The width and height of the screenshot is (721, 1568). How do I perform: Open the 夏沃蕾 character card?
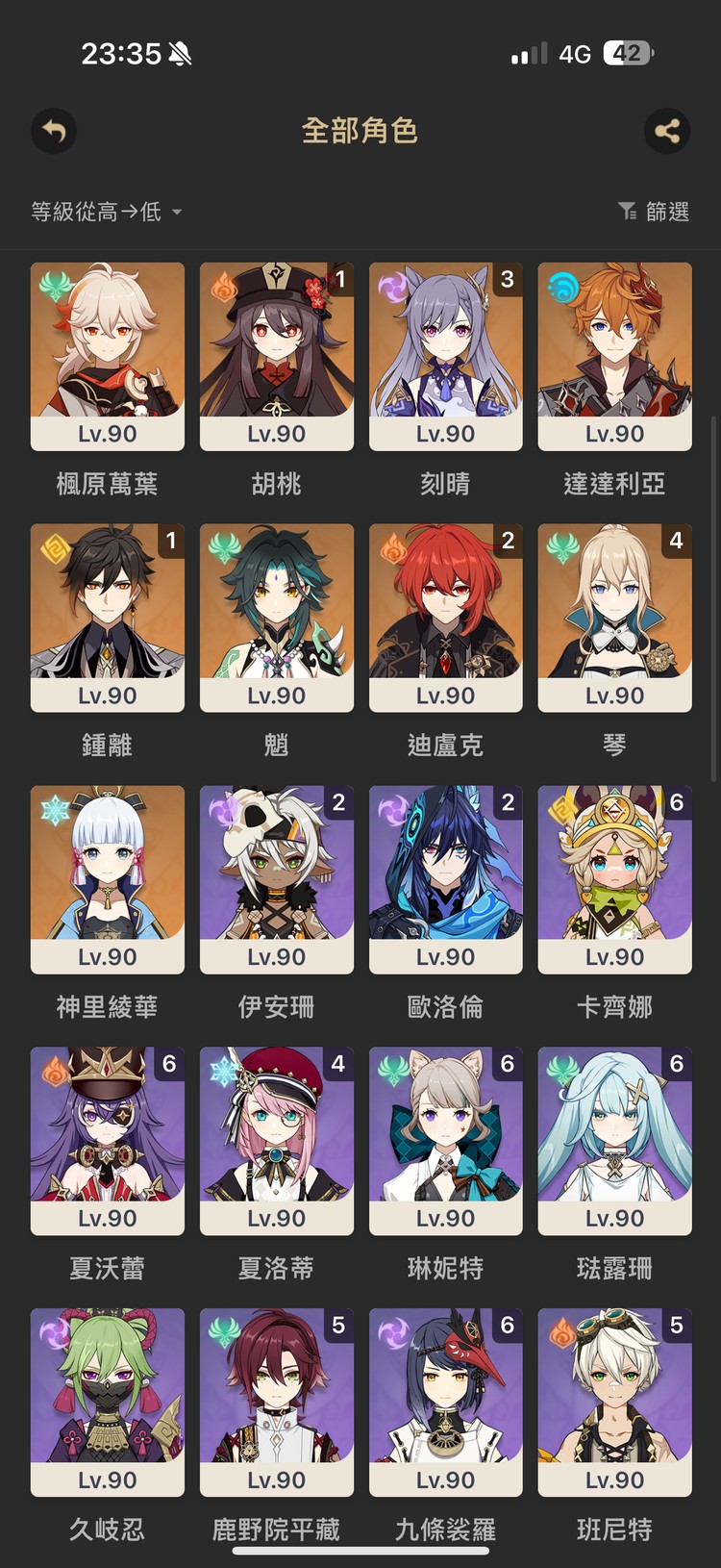point(108,1141)
